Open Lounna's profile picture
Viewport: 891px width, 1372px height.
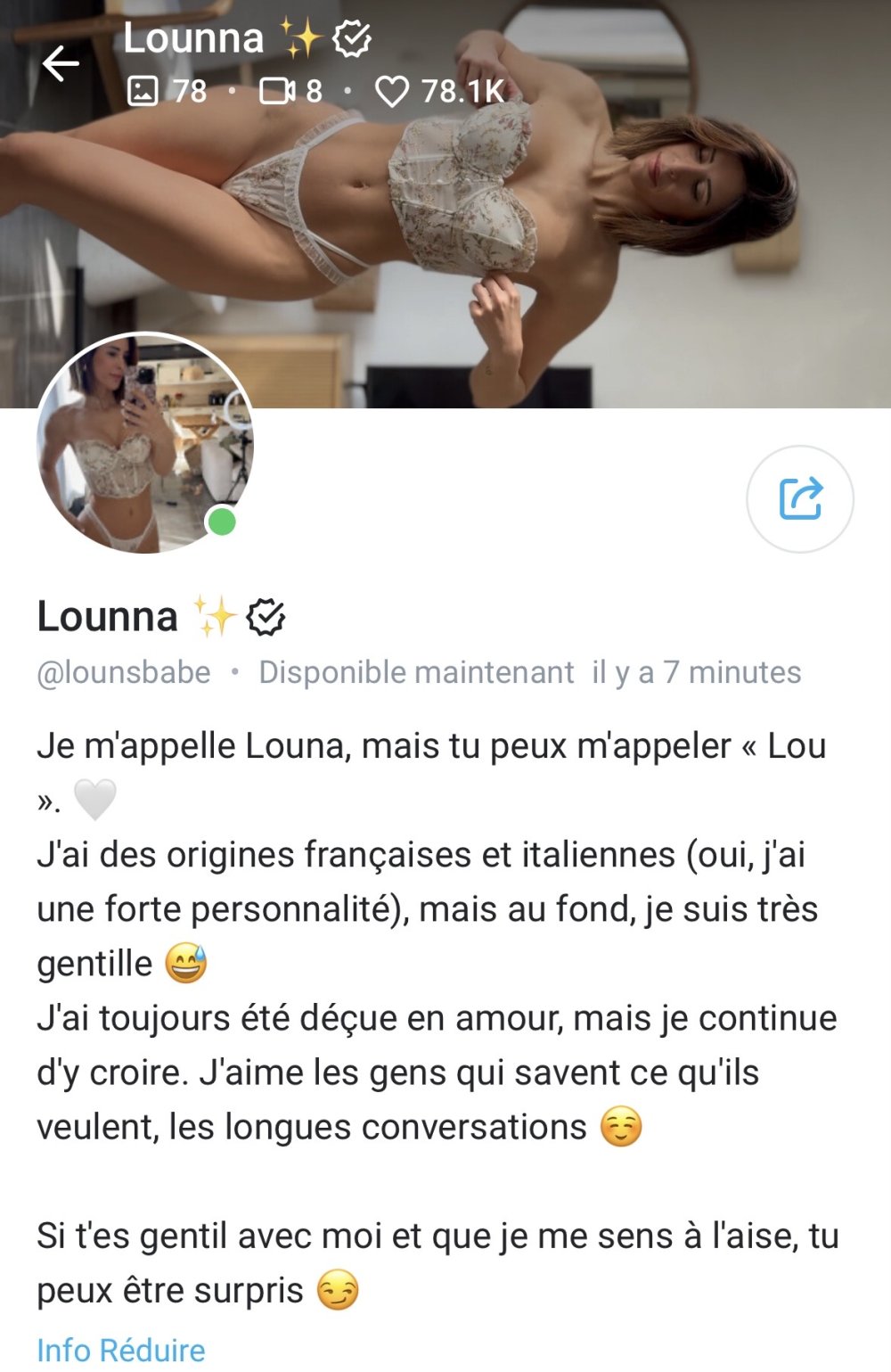(144, 443)
